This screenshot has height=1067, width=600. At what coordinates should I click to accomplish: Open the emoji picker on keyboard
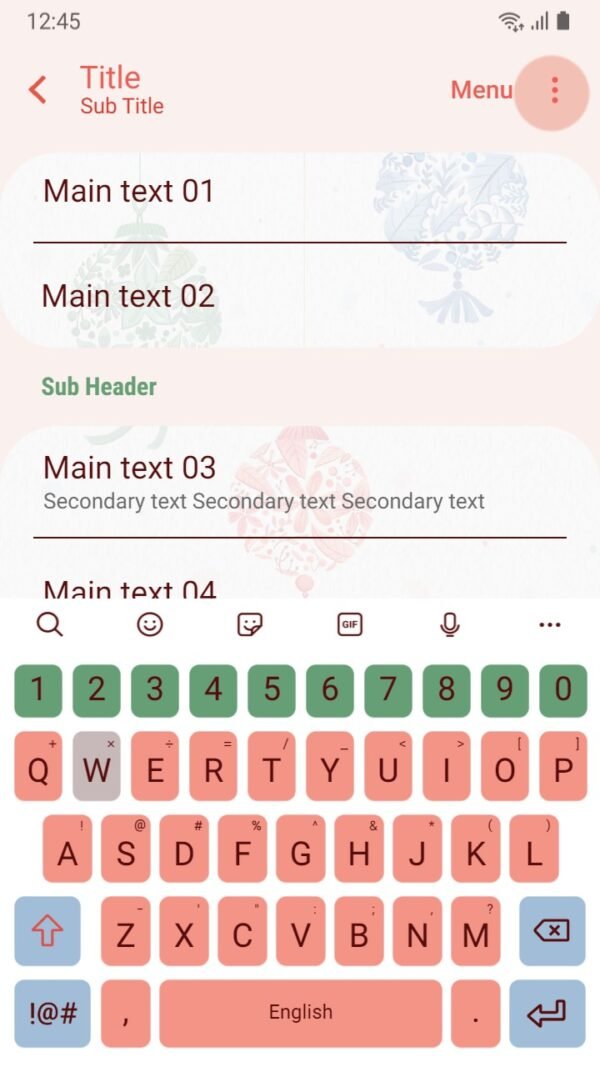[150, 625]
